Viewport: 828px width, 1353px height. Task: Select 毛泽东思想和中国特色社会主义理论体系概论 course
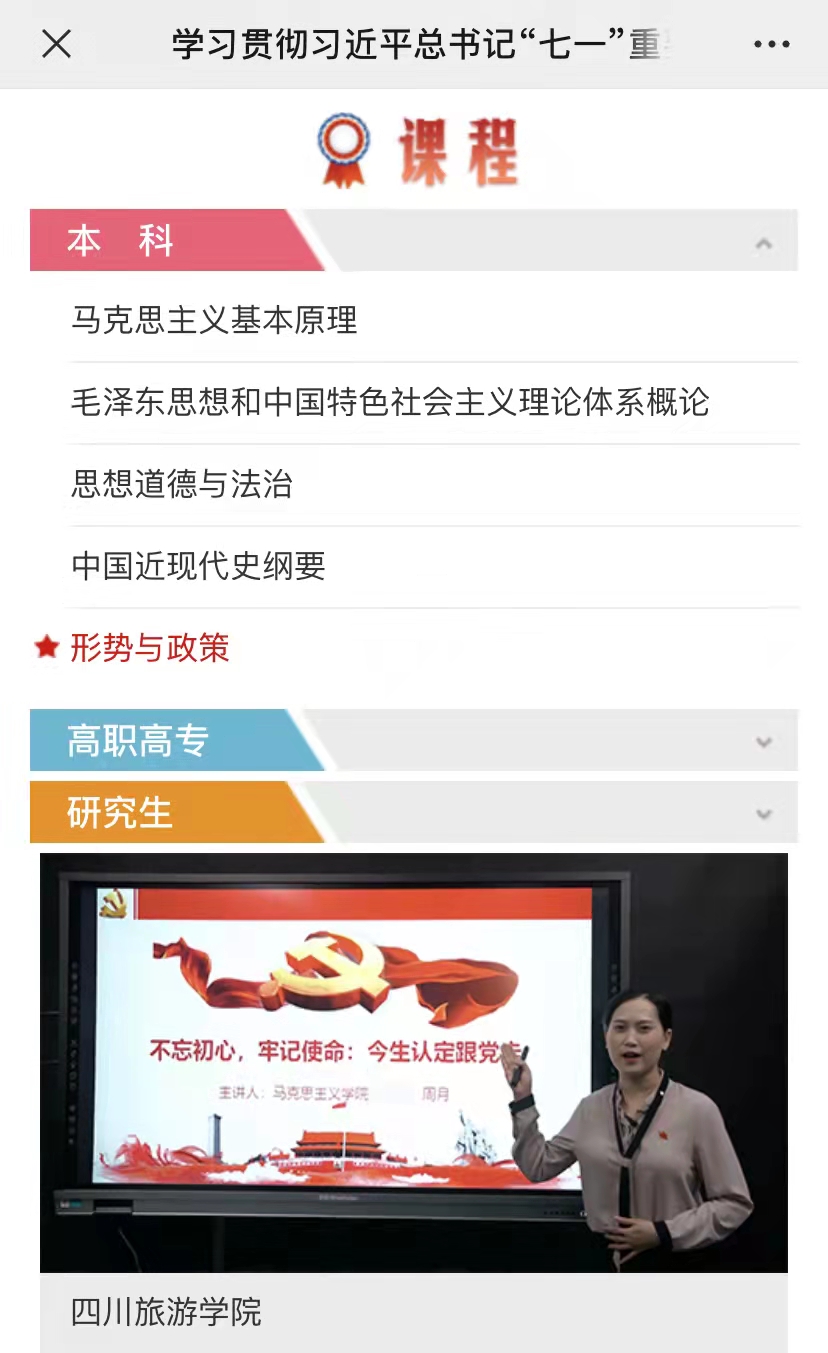point(390,403)
